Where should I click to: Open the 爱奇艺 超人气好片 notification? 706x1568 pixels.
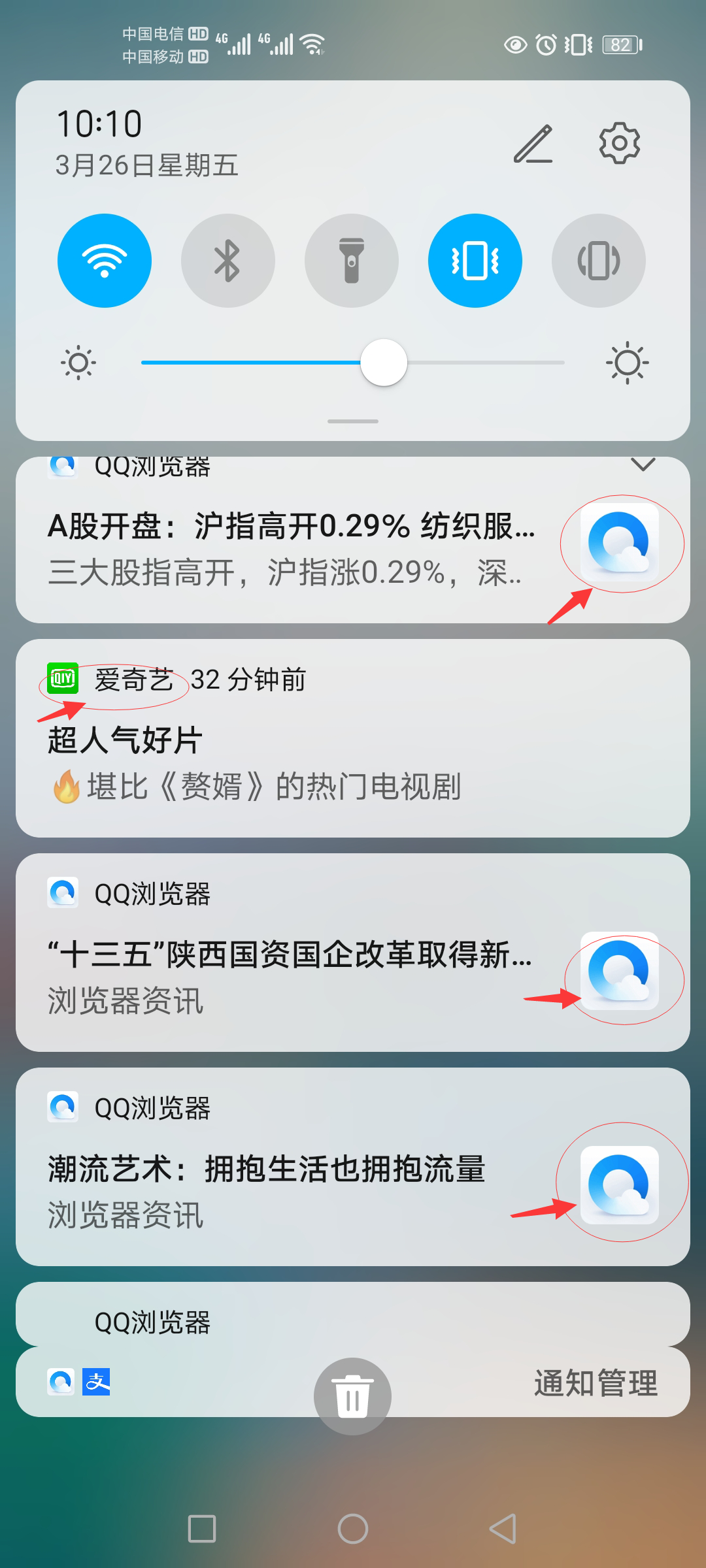pos(353,738)
